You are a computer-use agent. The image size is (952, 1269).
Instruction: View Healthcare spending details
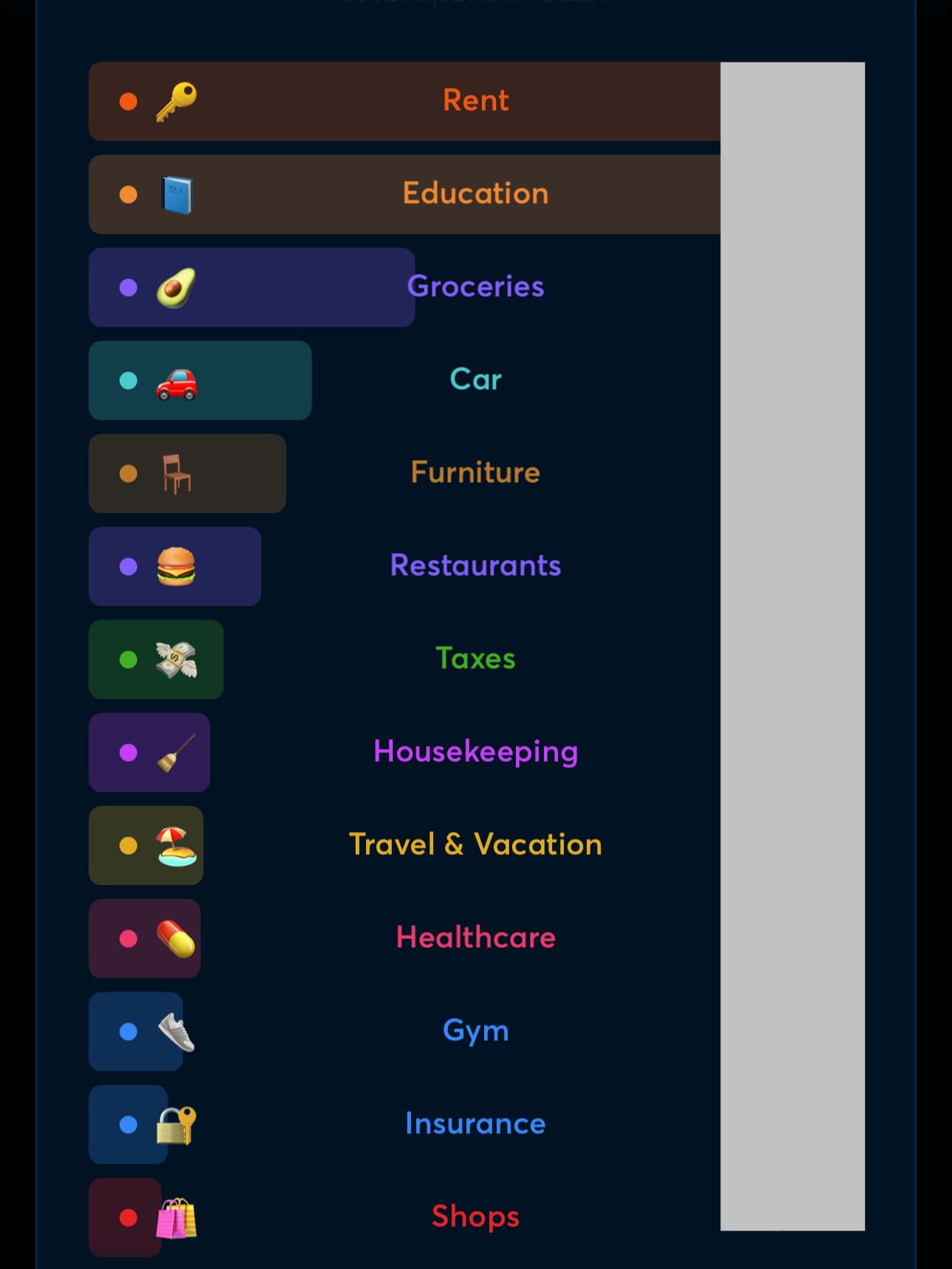click(475, 938)
